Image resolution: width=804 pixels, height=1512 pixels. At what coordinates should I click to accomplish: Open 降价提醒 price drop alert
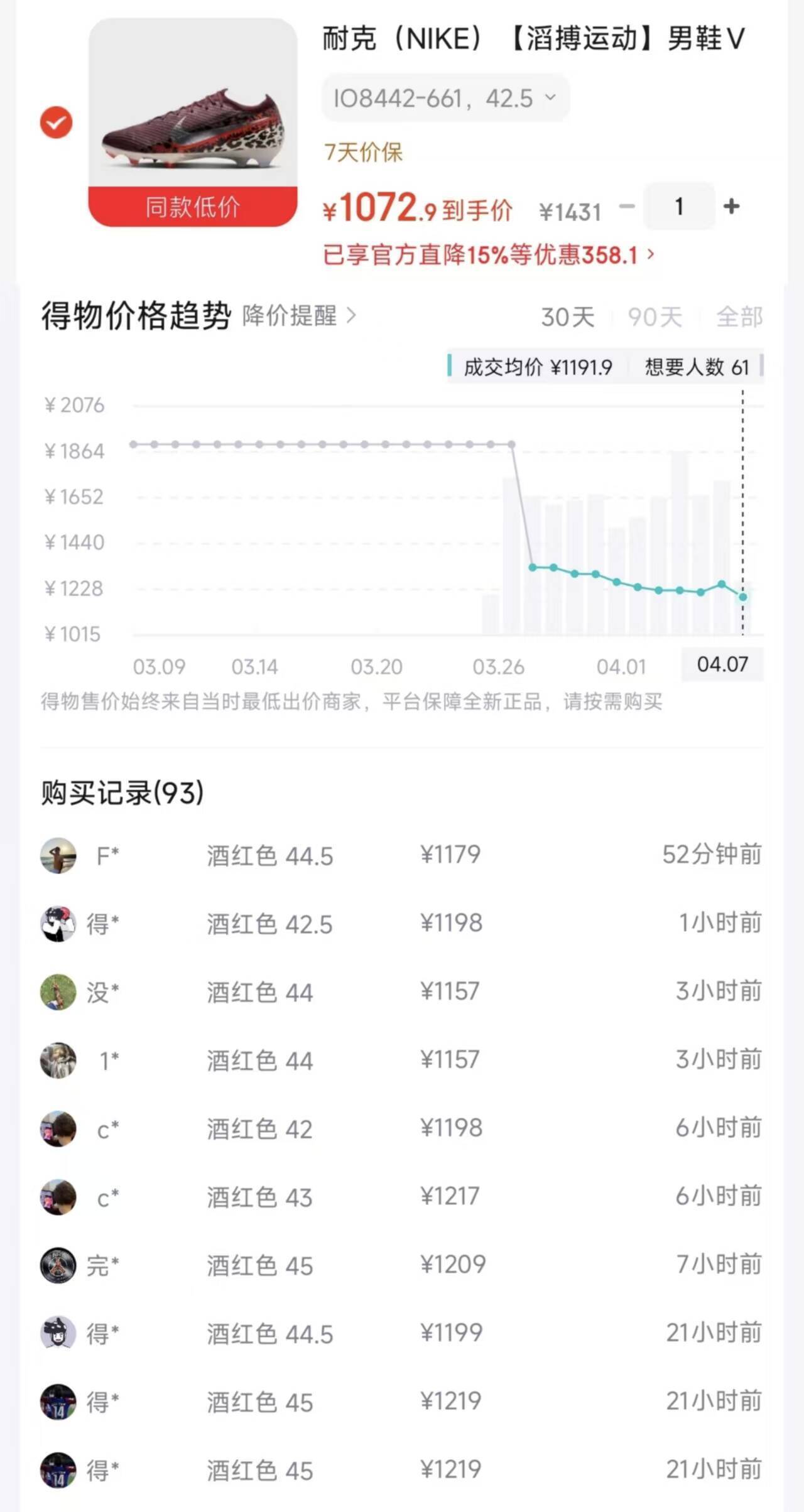point(299,316)
